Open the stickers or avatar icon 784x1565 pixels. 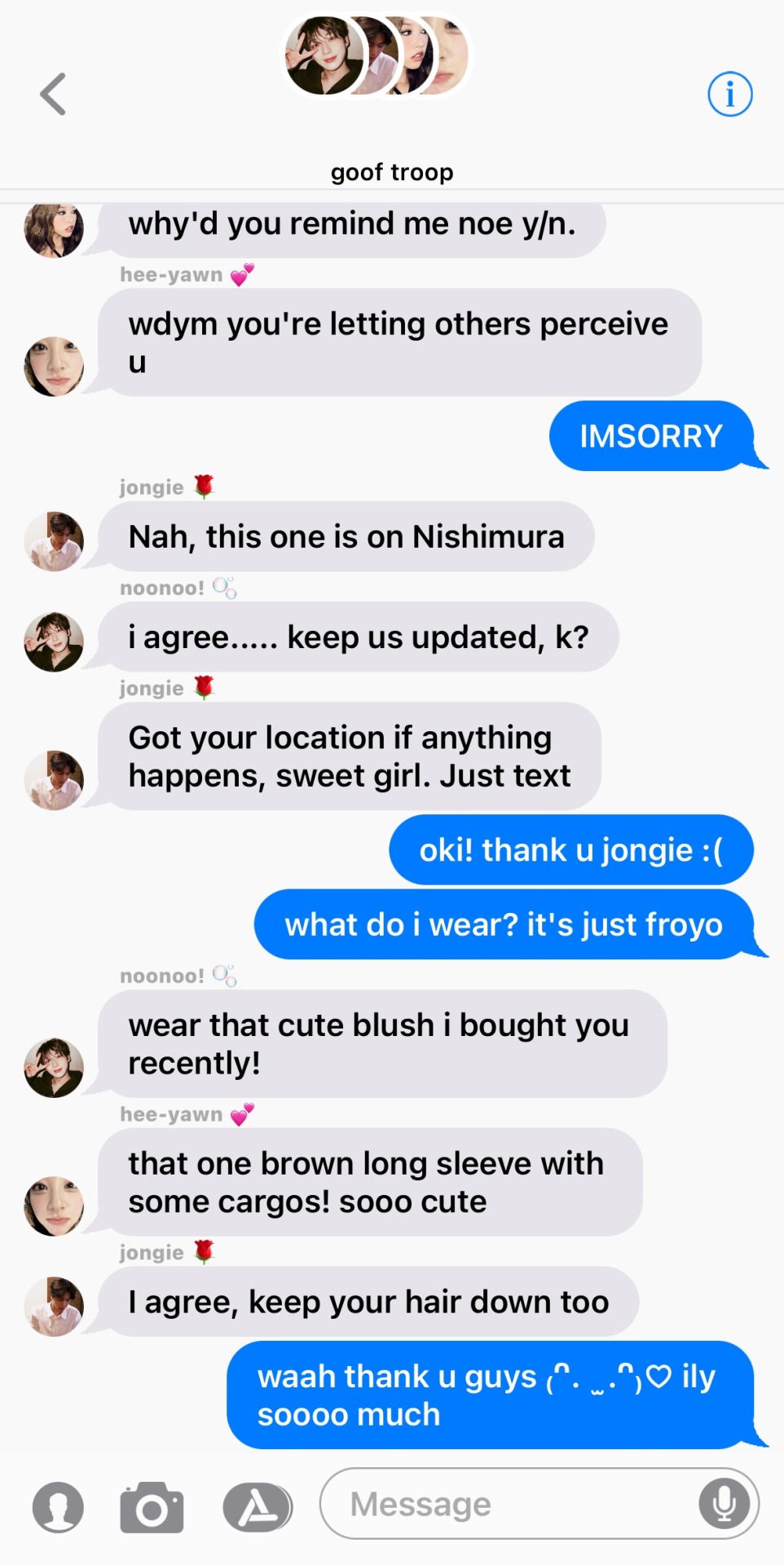58,1507
